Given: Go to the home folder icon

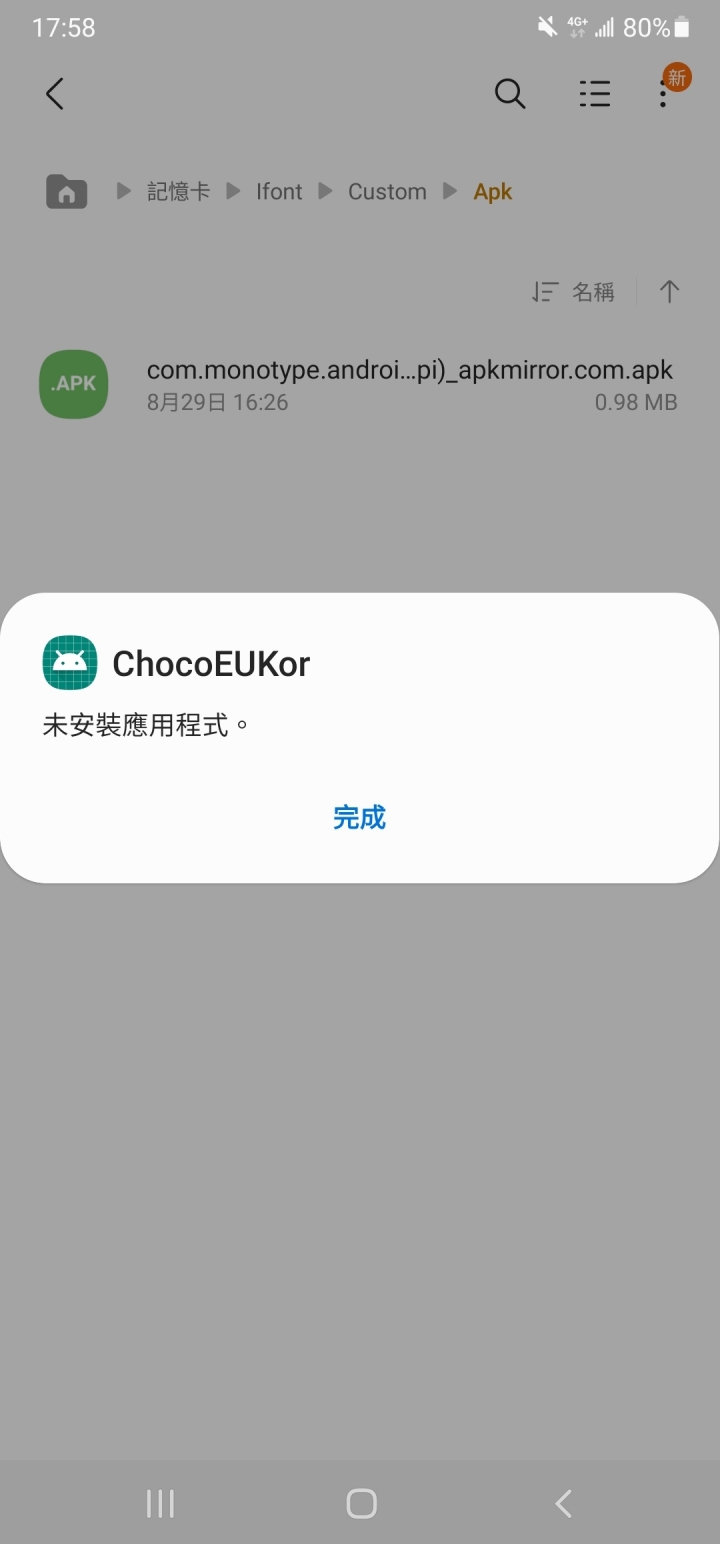Looking at the screenshot, I should [67, 191].
